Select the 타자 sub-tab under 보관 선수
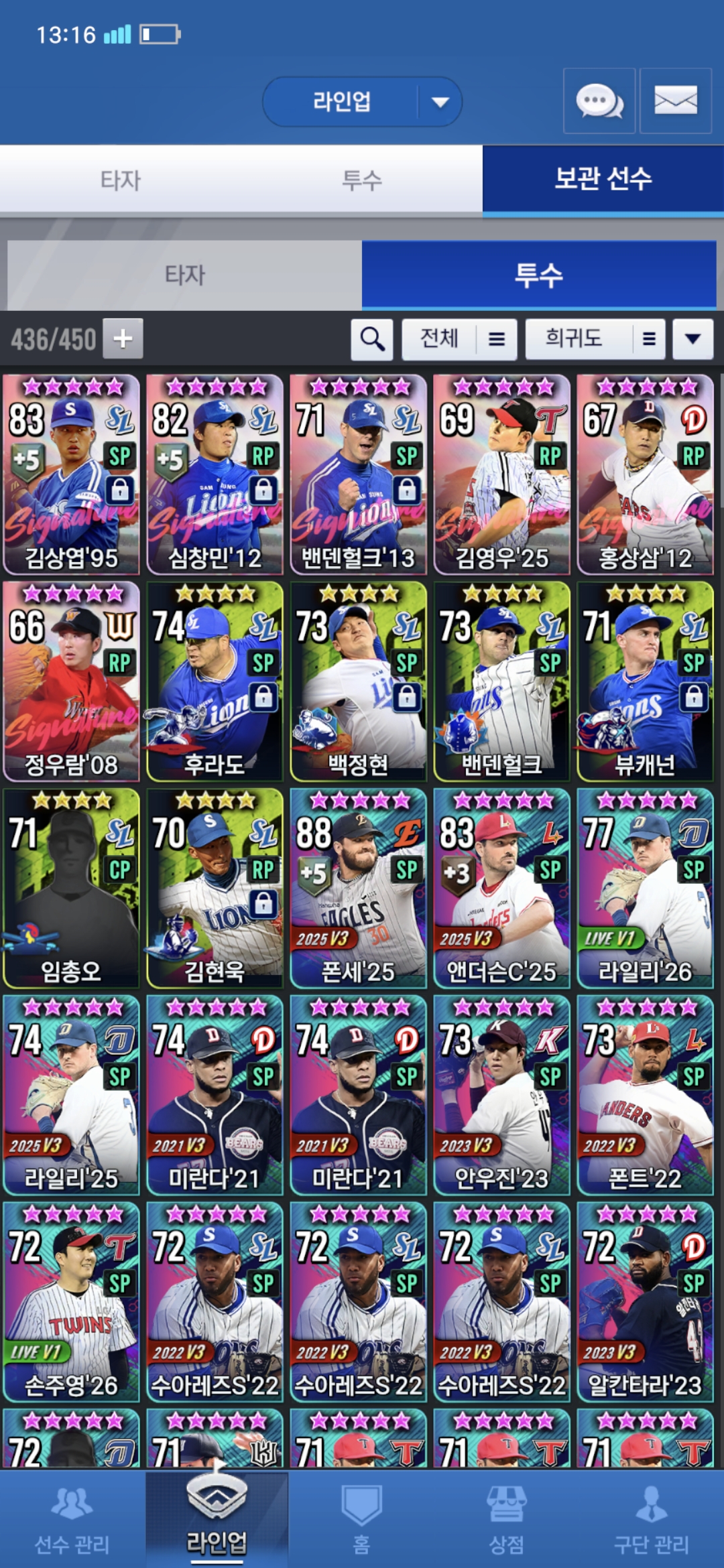Screen dimensions: 724x1568 point(185,275)
